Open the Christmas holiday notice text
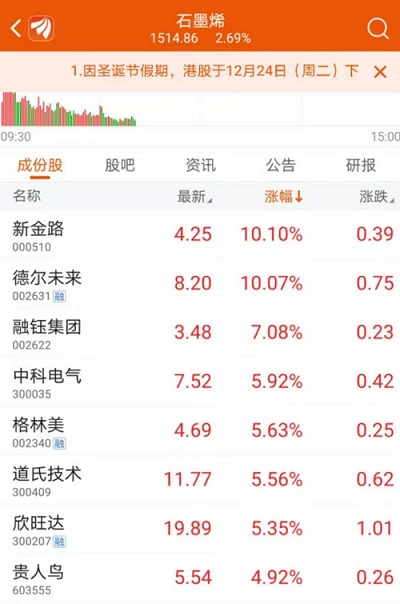The image size is (400, 604). tap(215, 71)
